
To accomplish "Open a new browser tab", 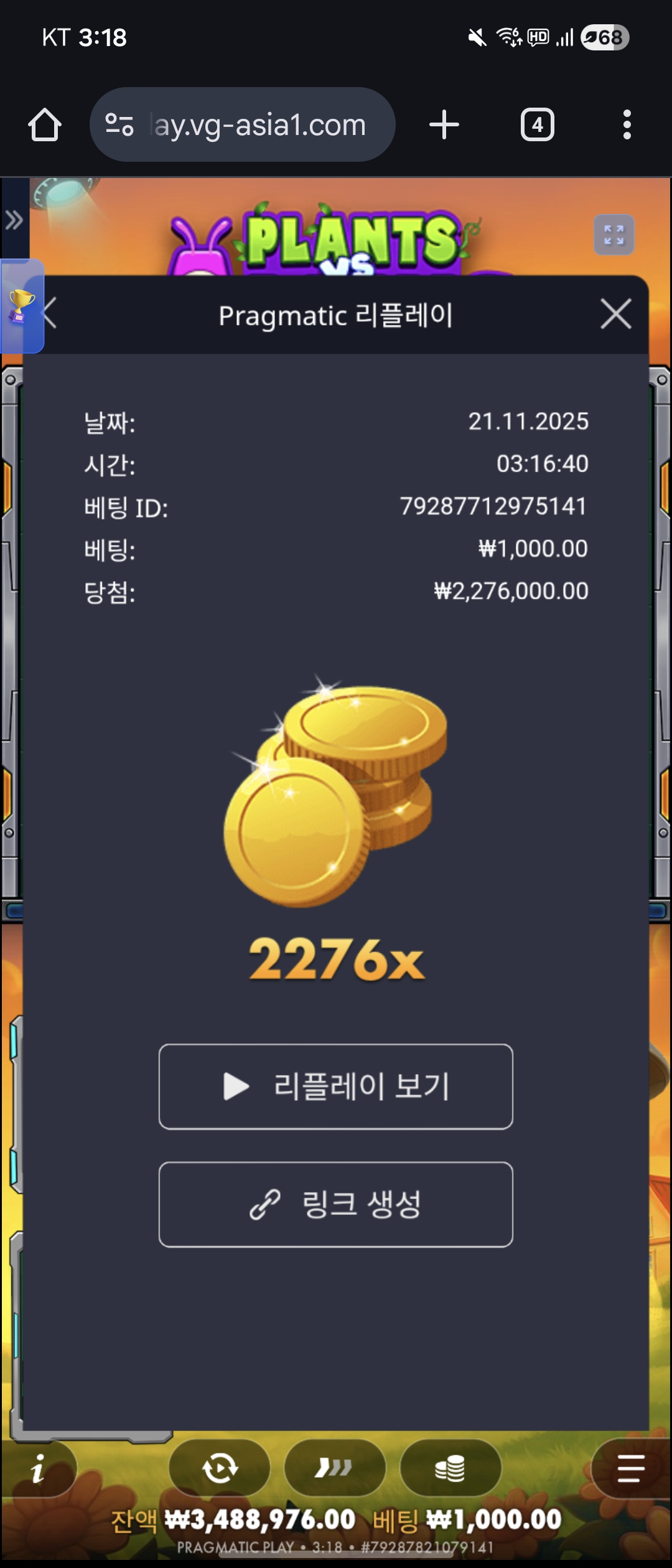I will pyautogui.click(x=444, y=125).
